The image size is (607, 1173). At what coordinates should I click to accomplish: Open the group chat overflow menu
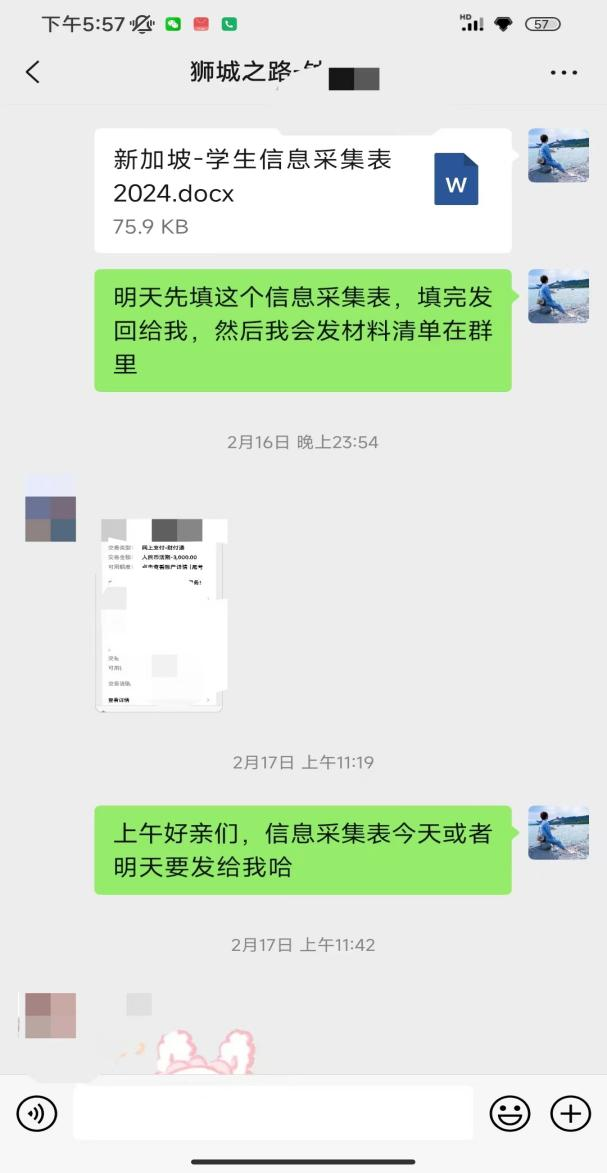(x=564, y=73)
